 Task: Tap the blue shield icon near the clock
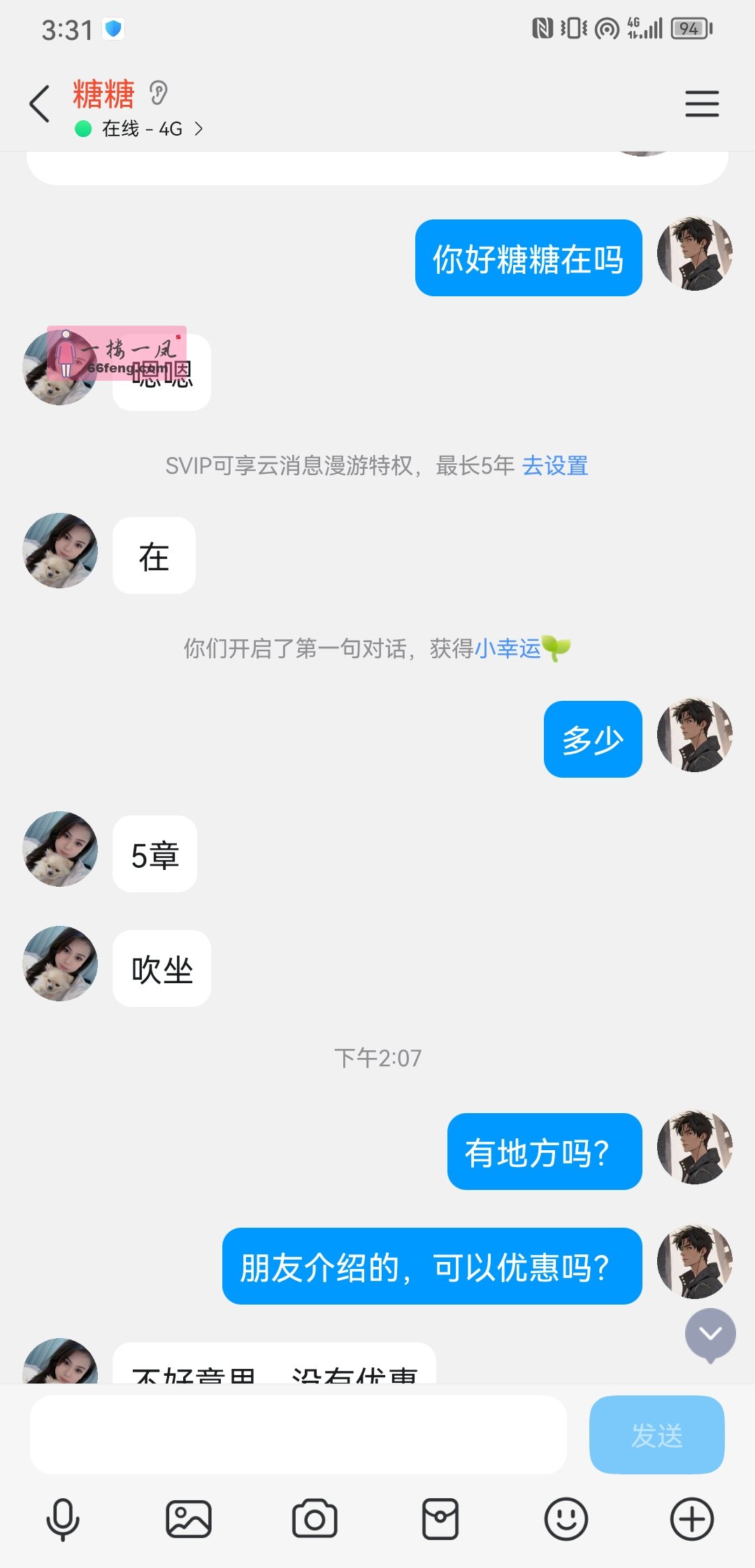click(114, 28)
